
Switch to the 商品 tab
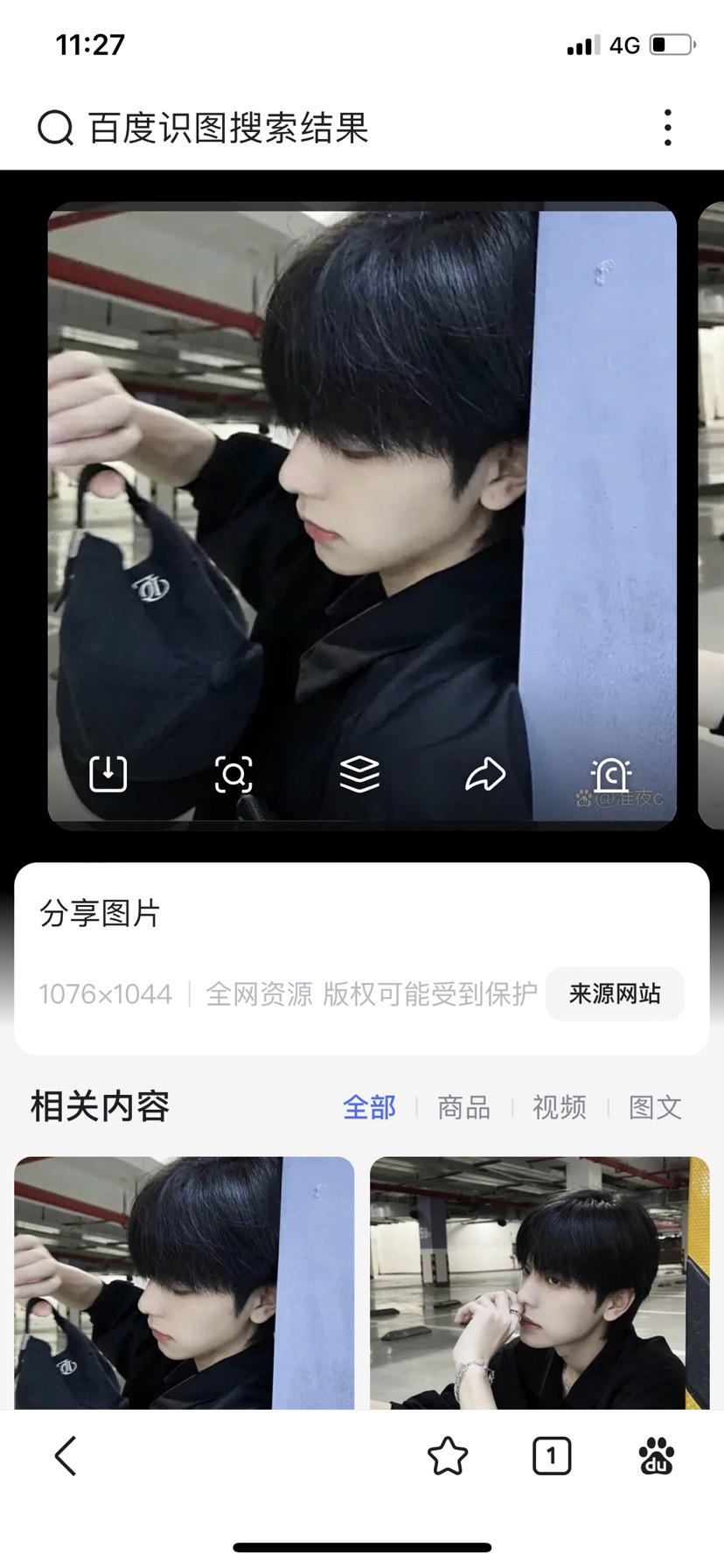pos(463,1107)
